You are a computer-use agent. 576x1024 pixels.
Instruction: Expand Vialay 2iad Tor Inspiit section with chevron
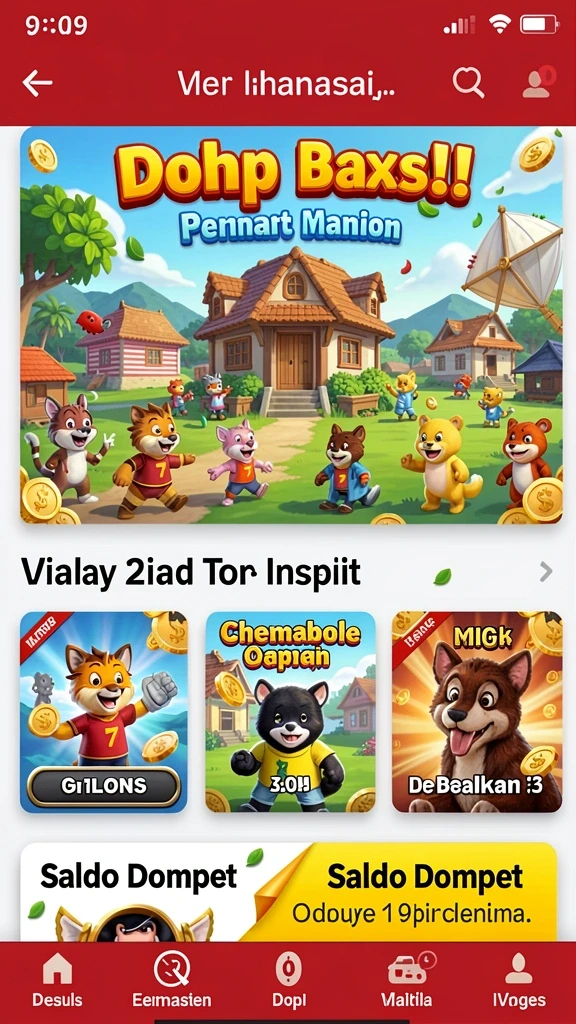pyautogui.click(x=546, y=572)
